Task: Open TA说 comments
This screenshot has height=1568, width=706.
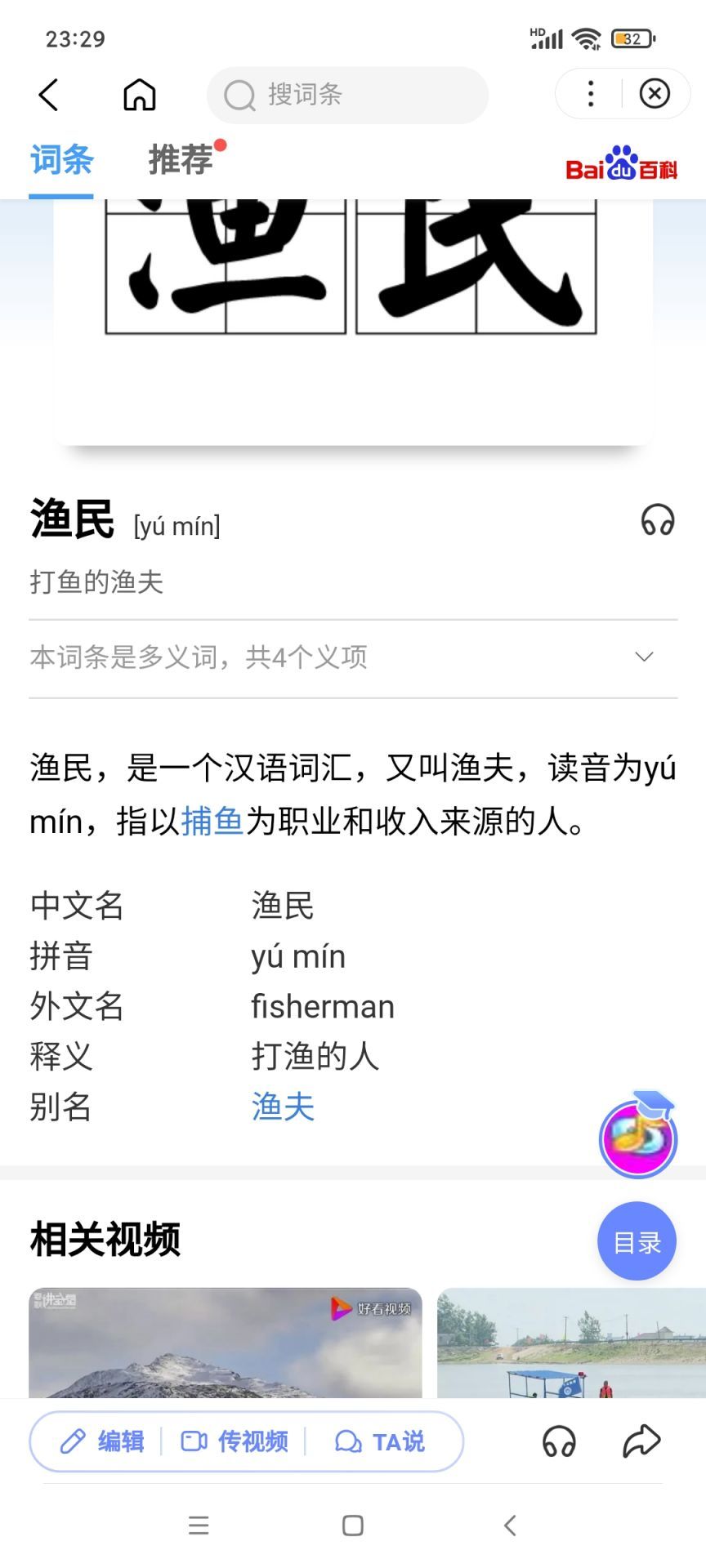Action: pyautogui.click(x=380, y=1441)
